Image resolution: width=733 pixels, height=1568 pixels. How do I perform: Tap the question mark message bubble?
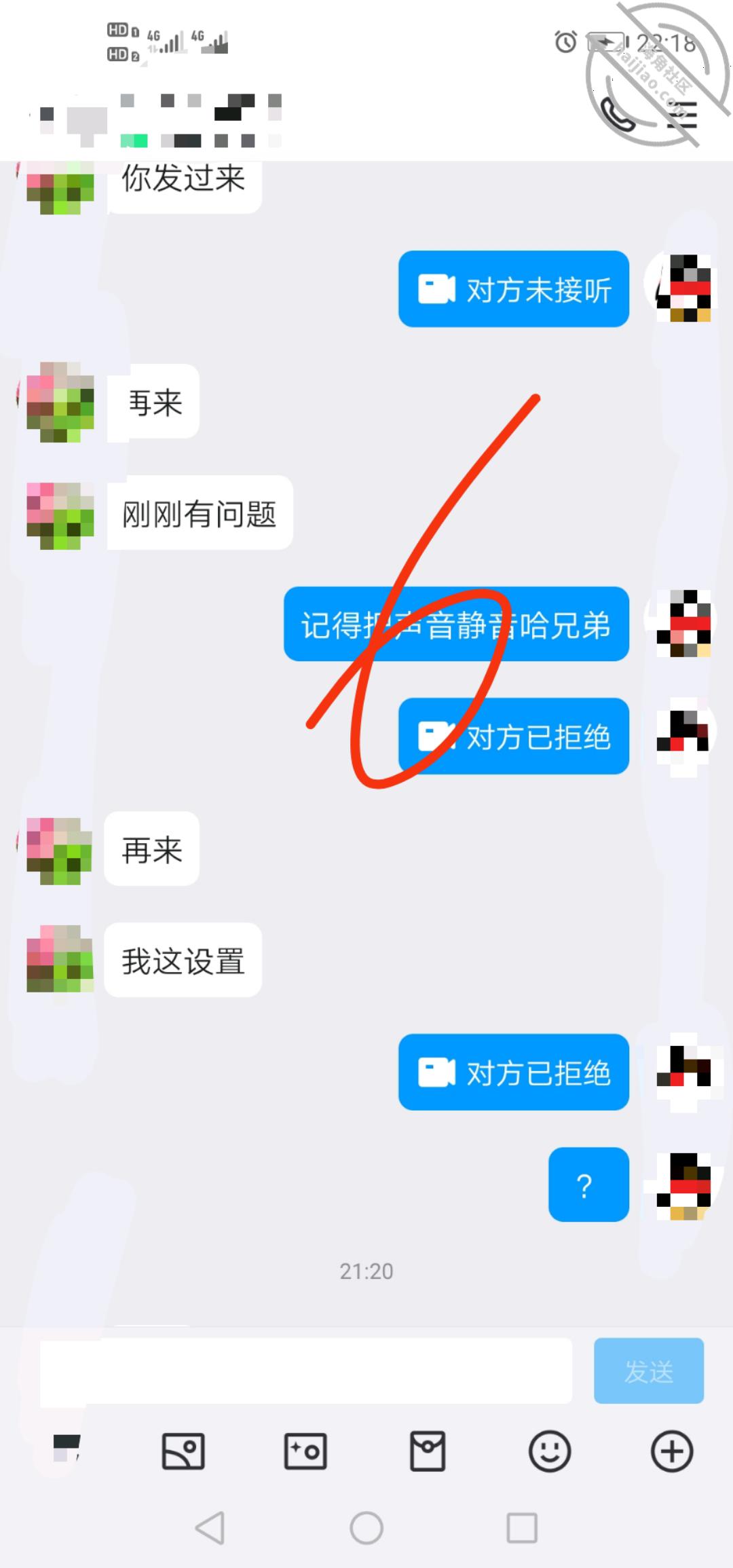(x=588, y=1184)
